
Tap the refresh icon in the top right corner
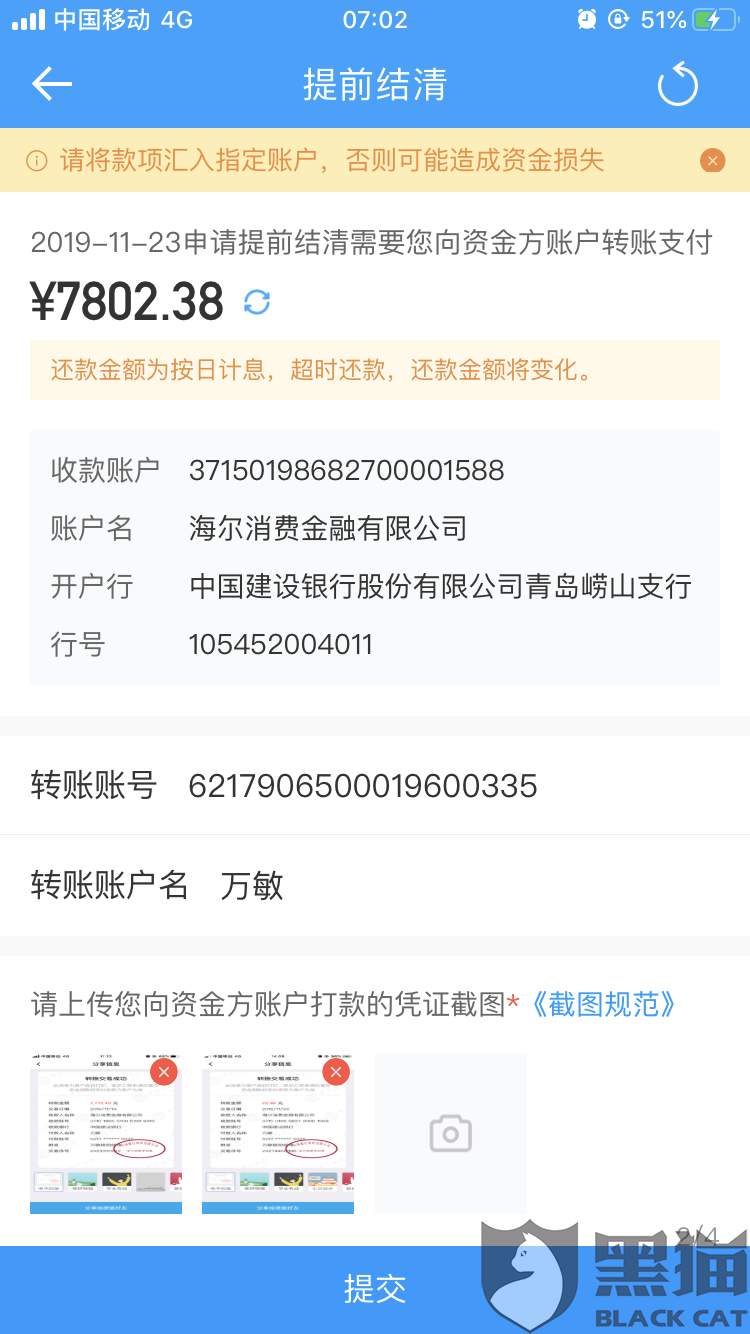tap(677, 84)
